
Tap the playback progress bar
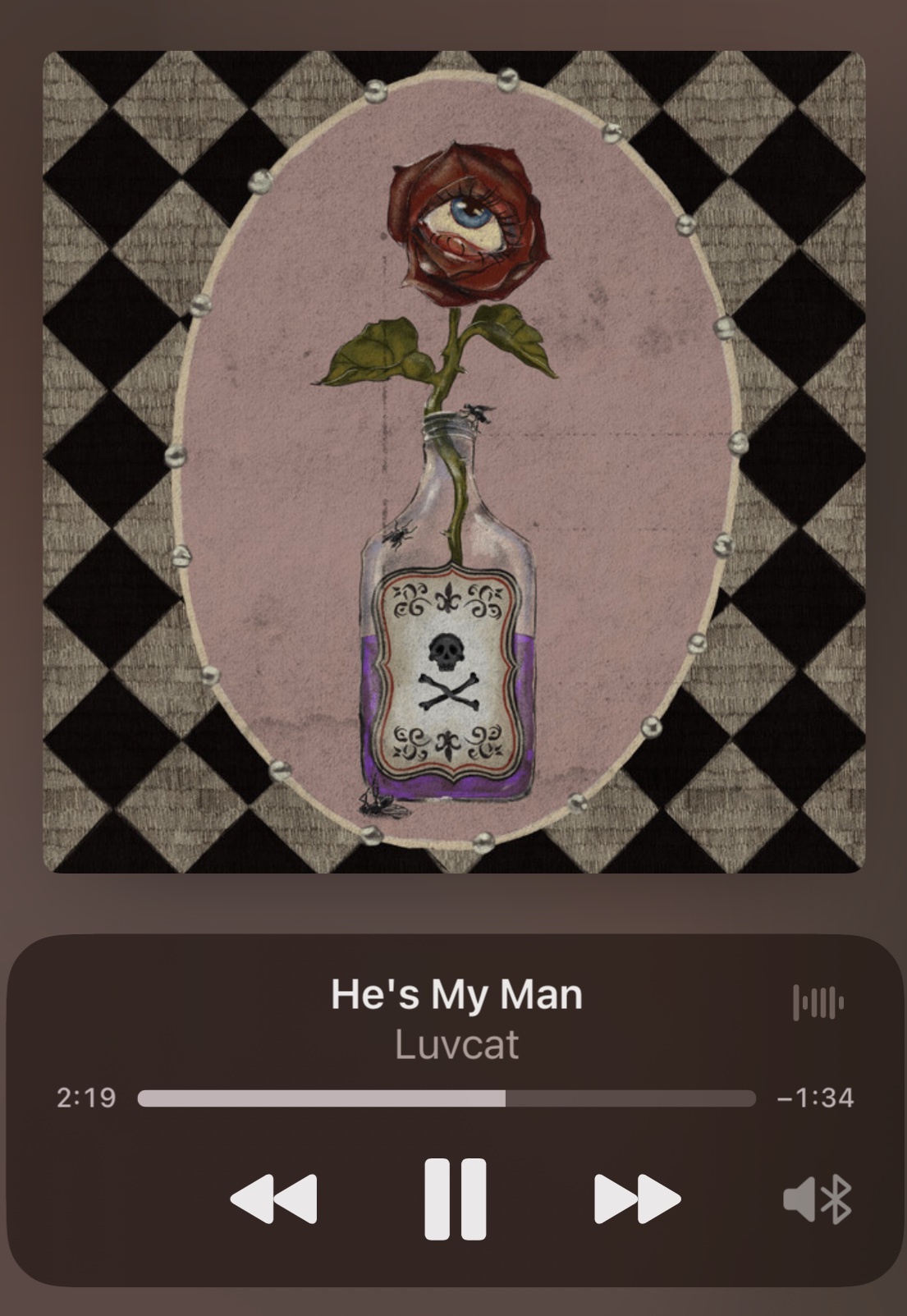point(447,1098)
